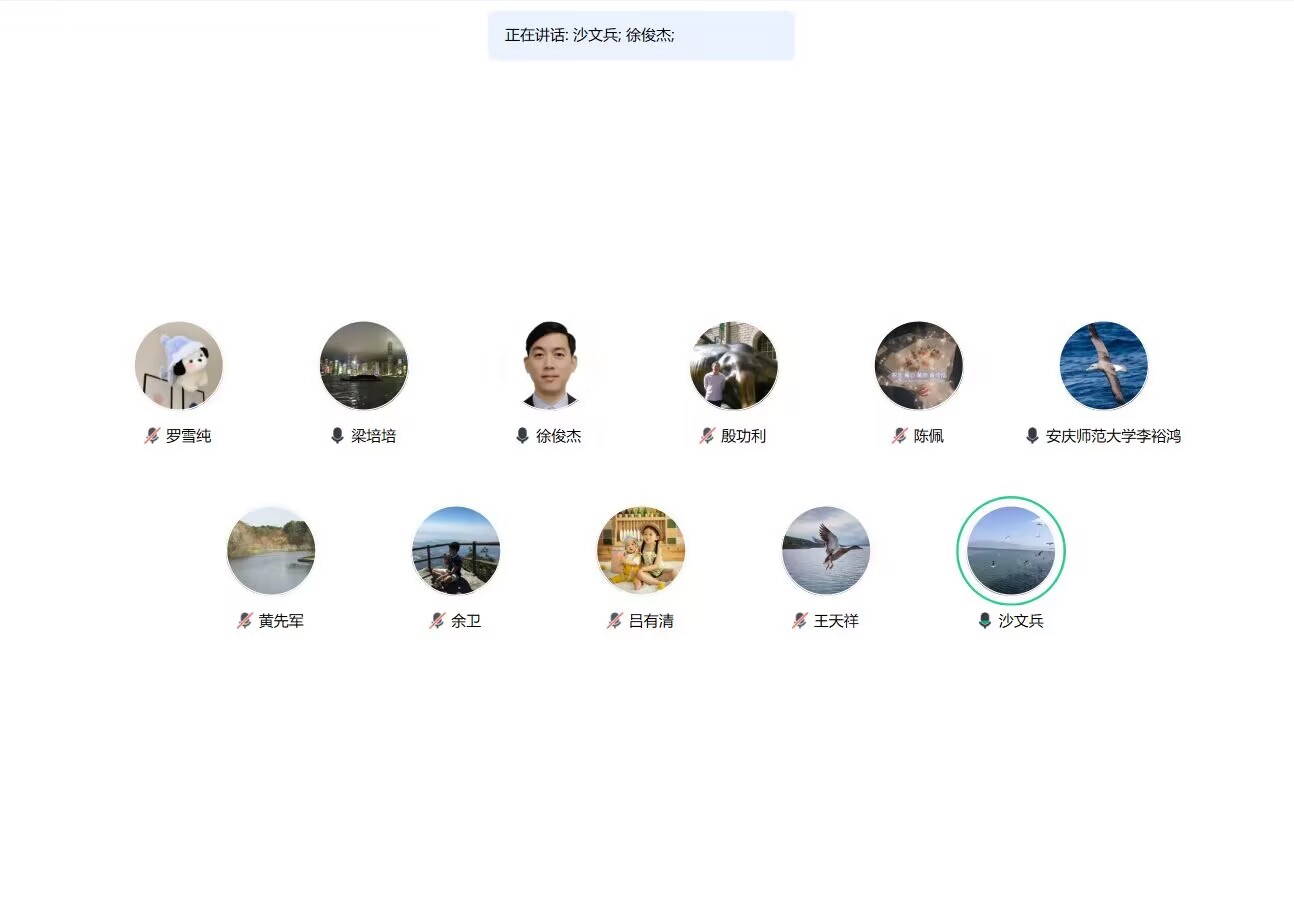Tap 王天祥's bird avatar
Viewport: 1294px width, 908px height.
click(826, 550)
